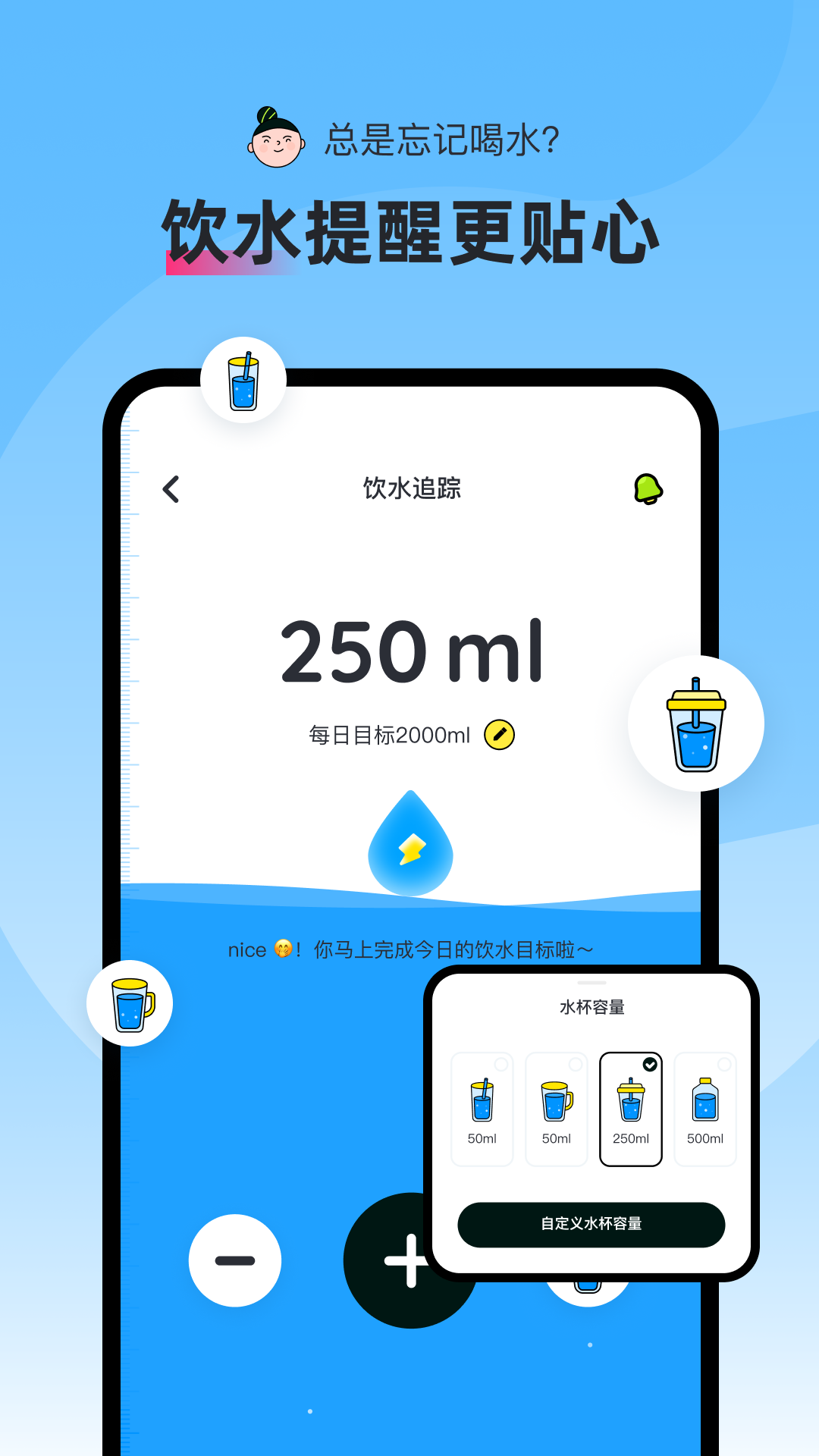Select the 500ml bottle option

705,1109
